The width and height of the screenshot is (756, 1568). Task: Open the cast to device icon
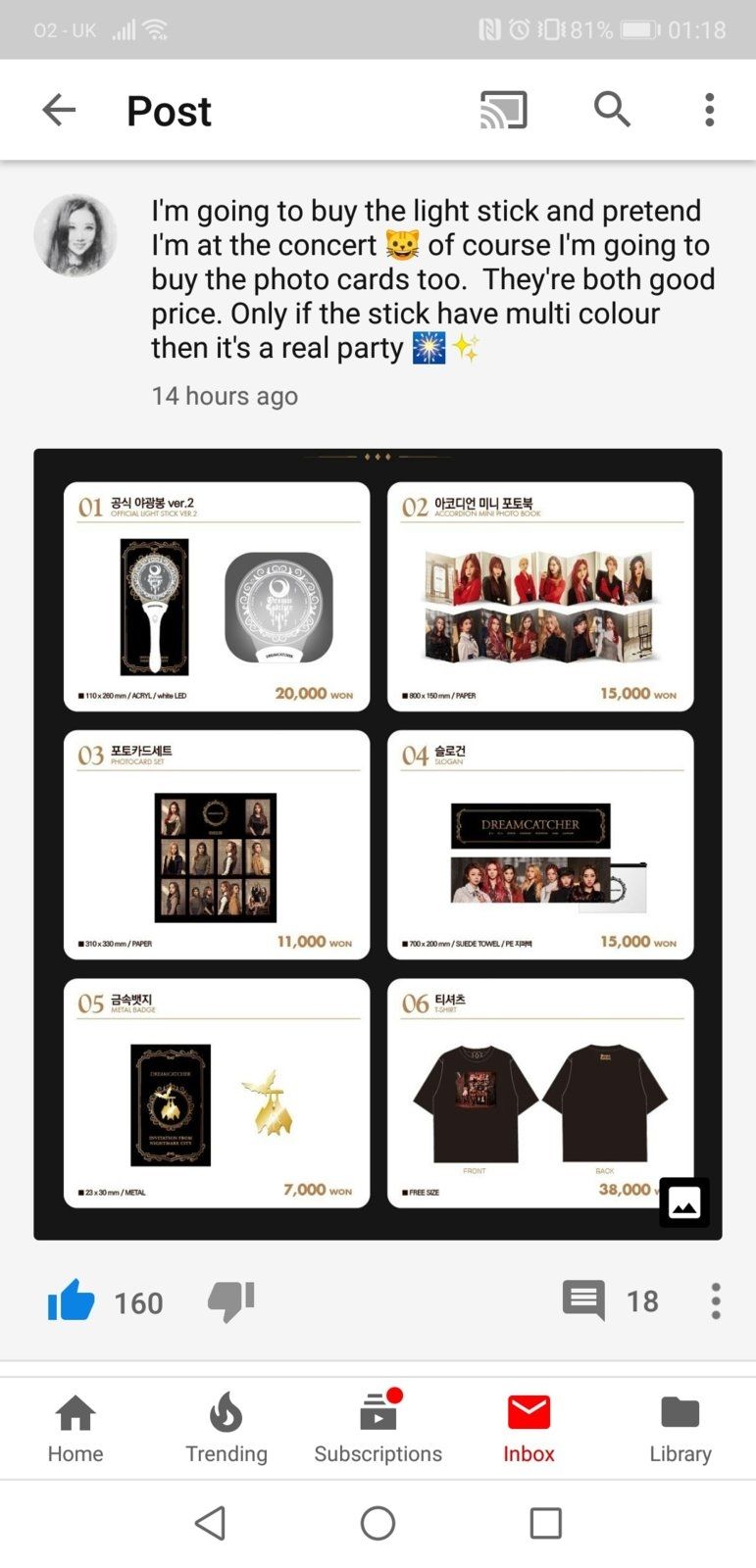[x=504, y=110]
